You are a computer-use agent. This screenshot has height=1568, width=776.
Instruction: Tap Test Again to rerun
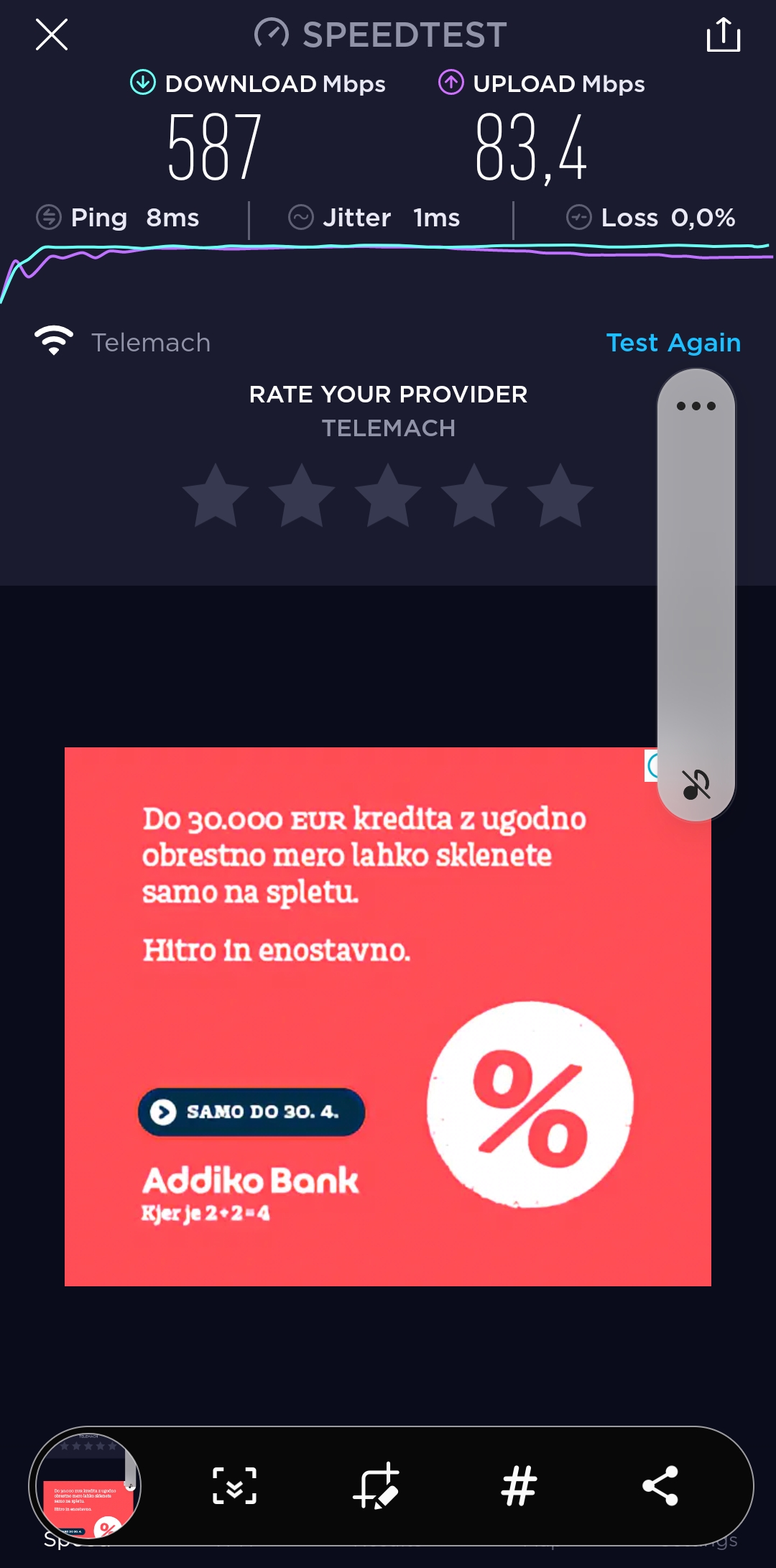click(x=673, y=343)
